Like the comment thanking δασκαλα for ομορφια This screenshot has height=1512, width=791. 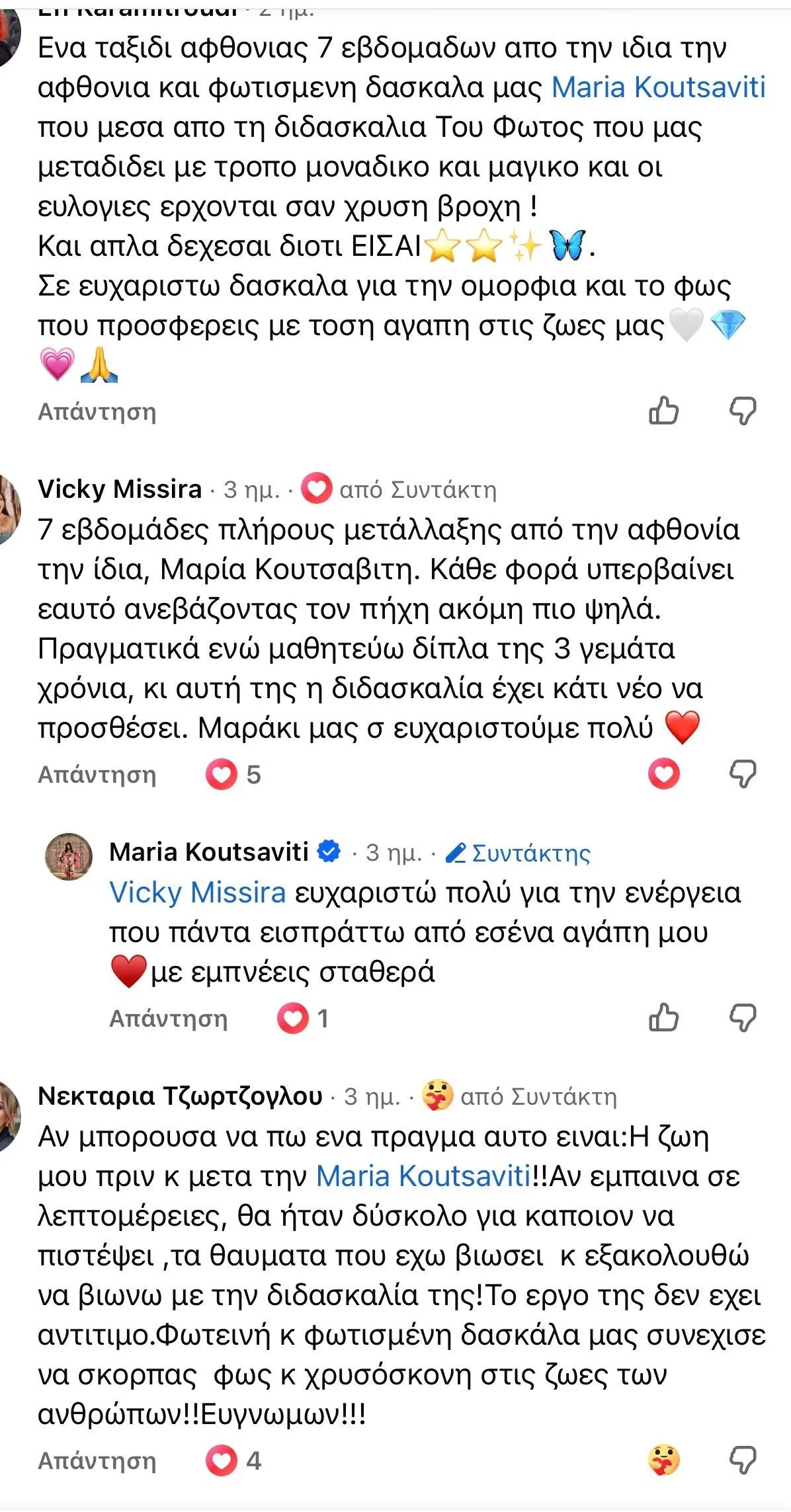663,411
